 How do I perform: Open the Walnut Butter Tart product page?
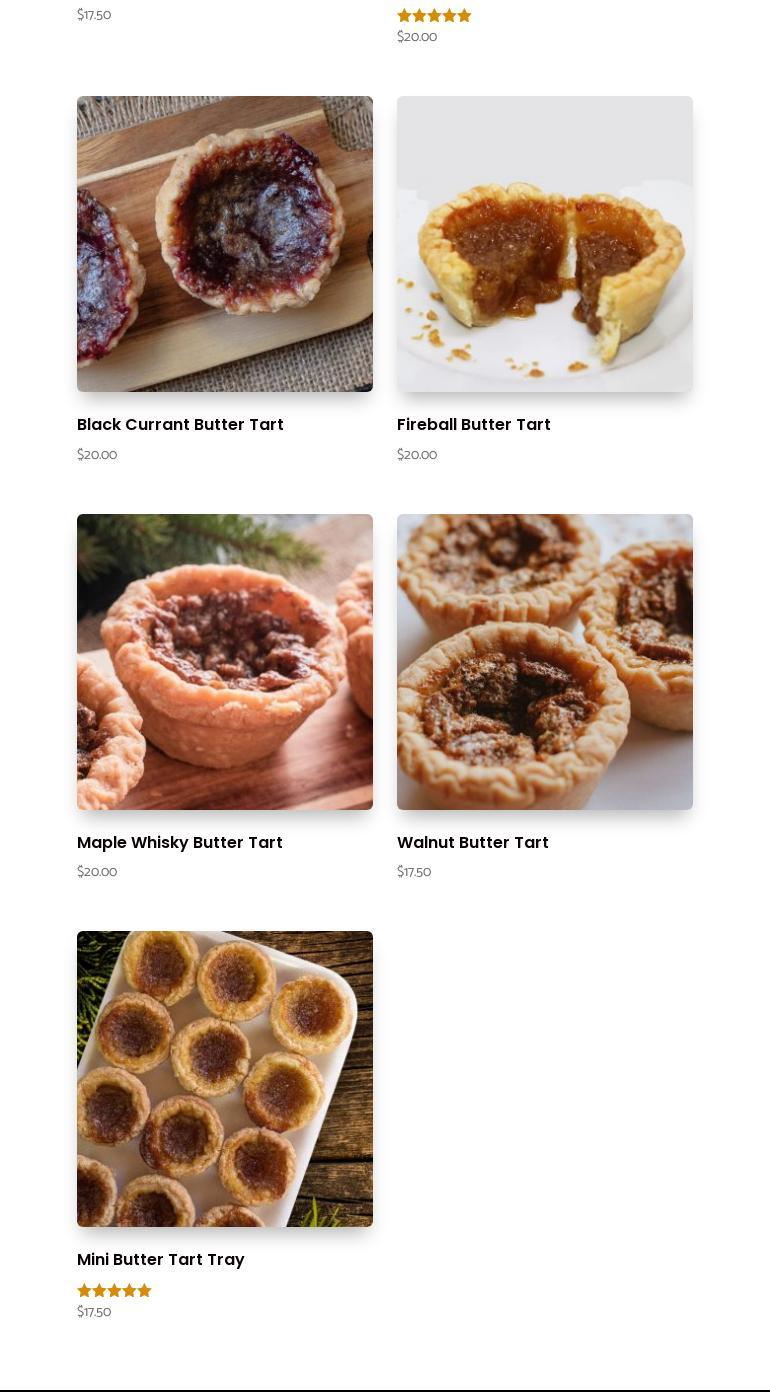click(473, 842)
